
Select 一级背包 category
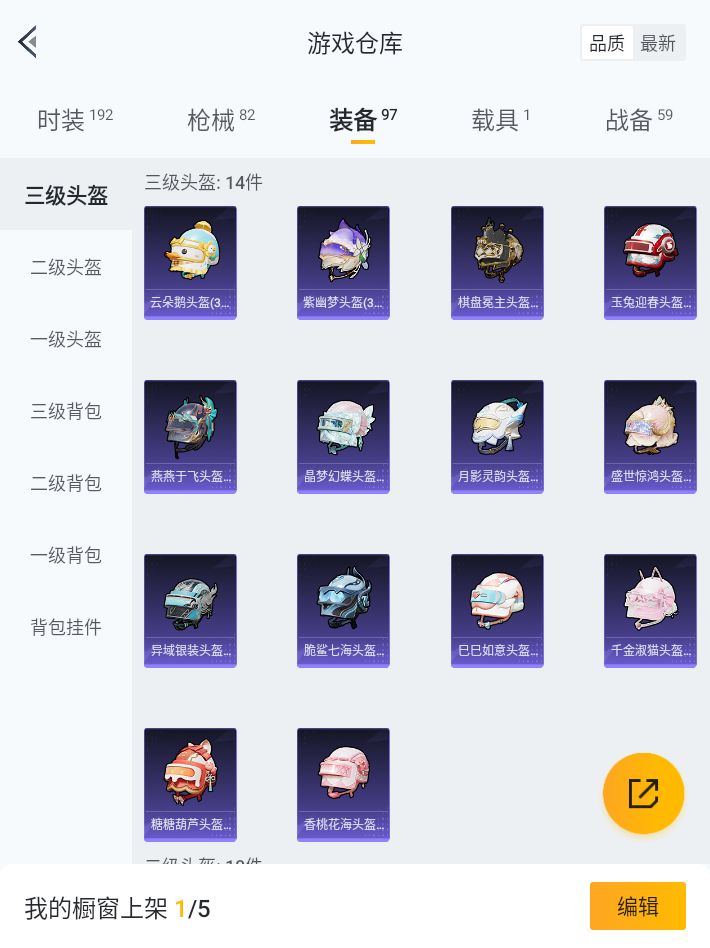[x=66, y=555]
